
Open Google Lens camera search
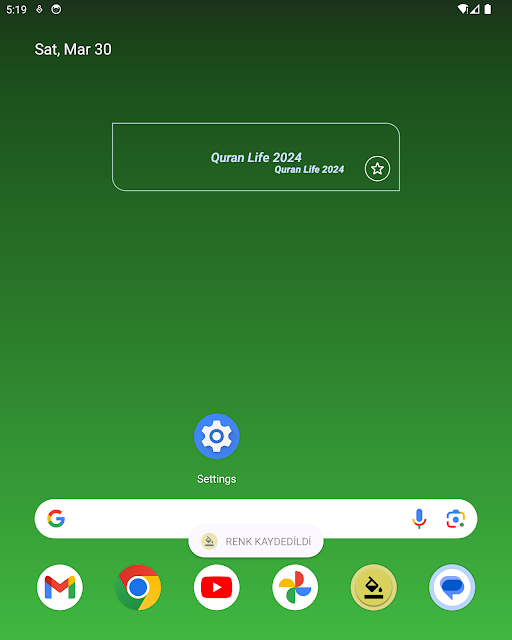(455, 519)
